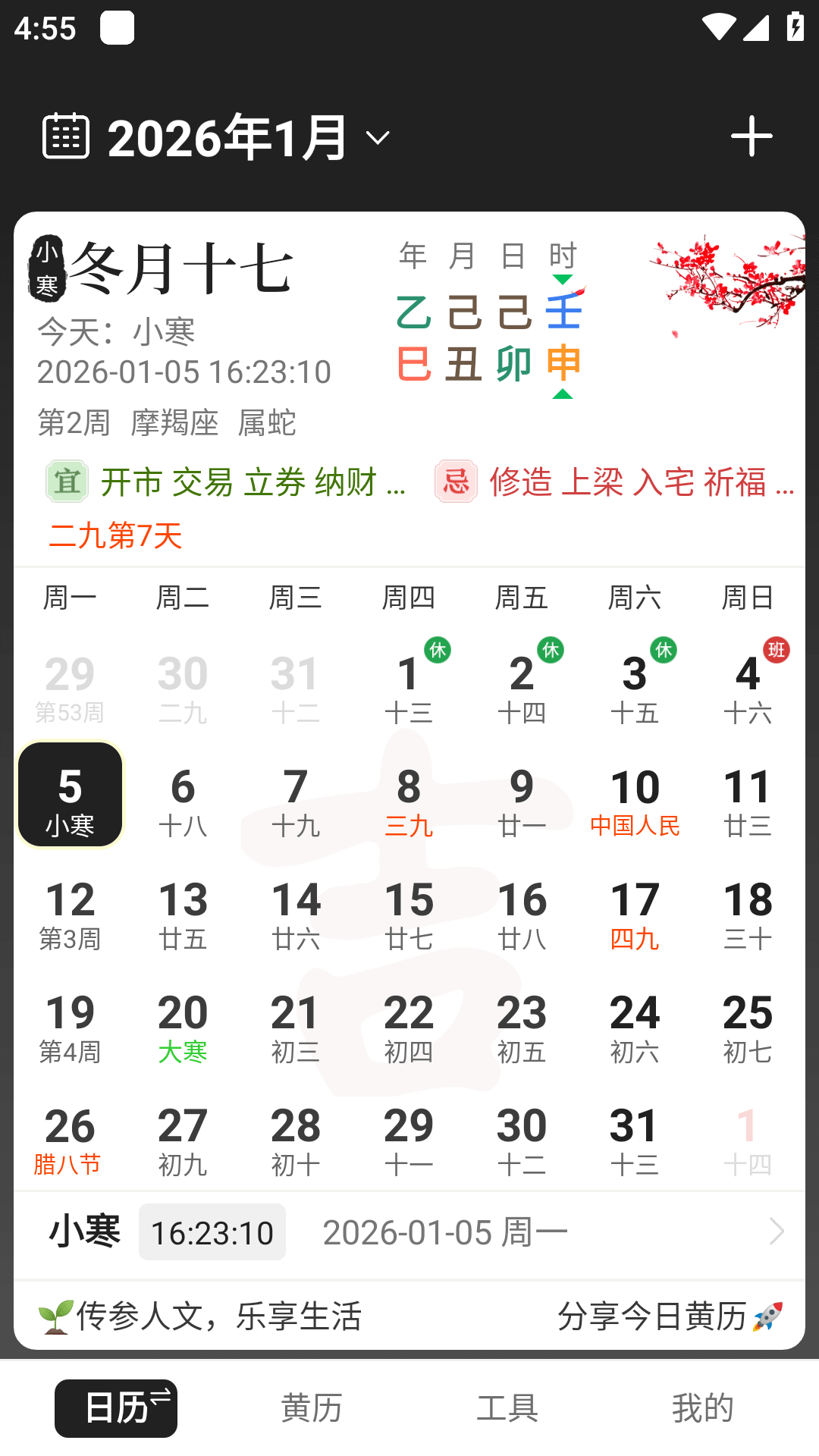Viewport: 819px width, 1456px height.
Task: Tap 分享今日黄历 to share today's almanac
Action: pos(669,1316)
